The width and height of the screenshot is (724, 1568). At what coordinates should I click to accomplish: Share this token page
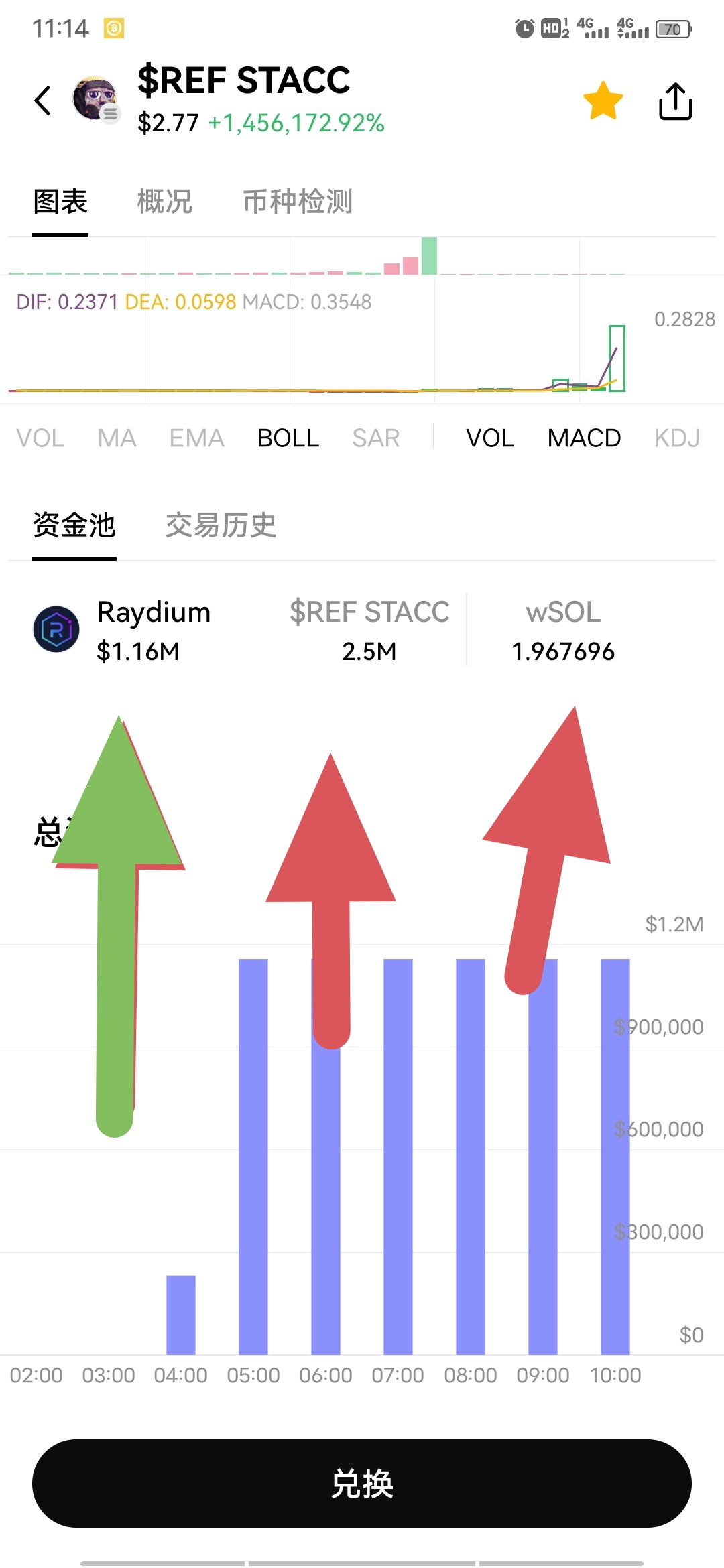tap(676, 101)
